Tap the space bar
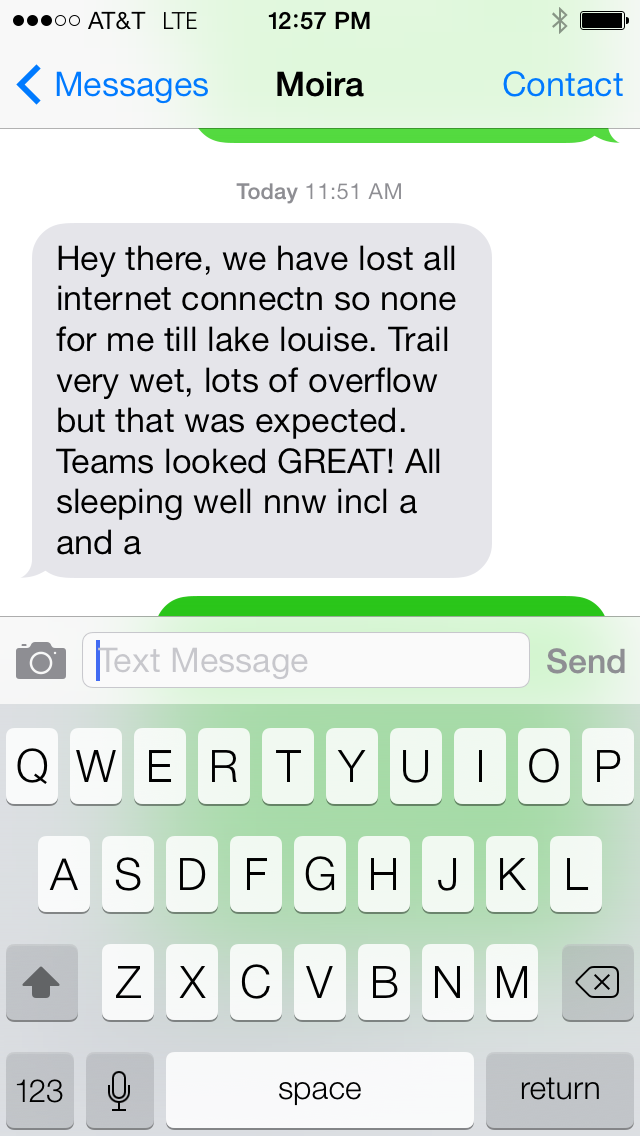Image resolution: width=640 pixels, height=1136 pixels. pos(319,1089)
